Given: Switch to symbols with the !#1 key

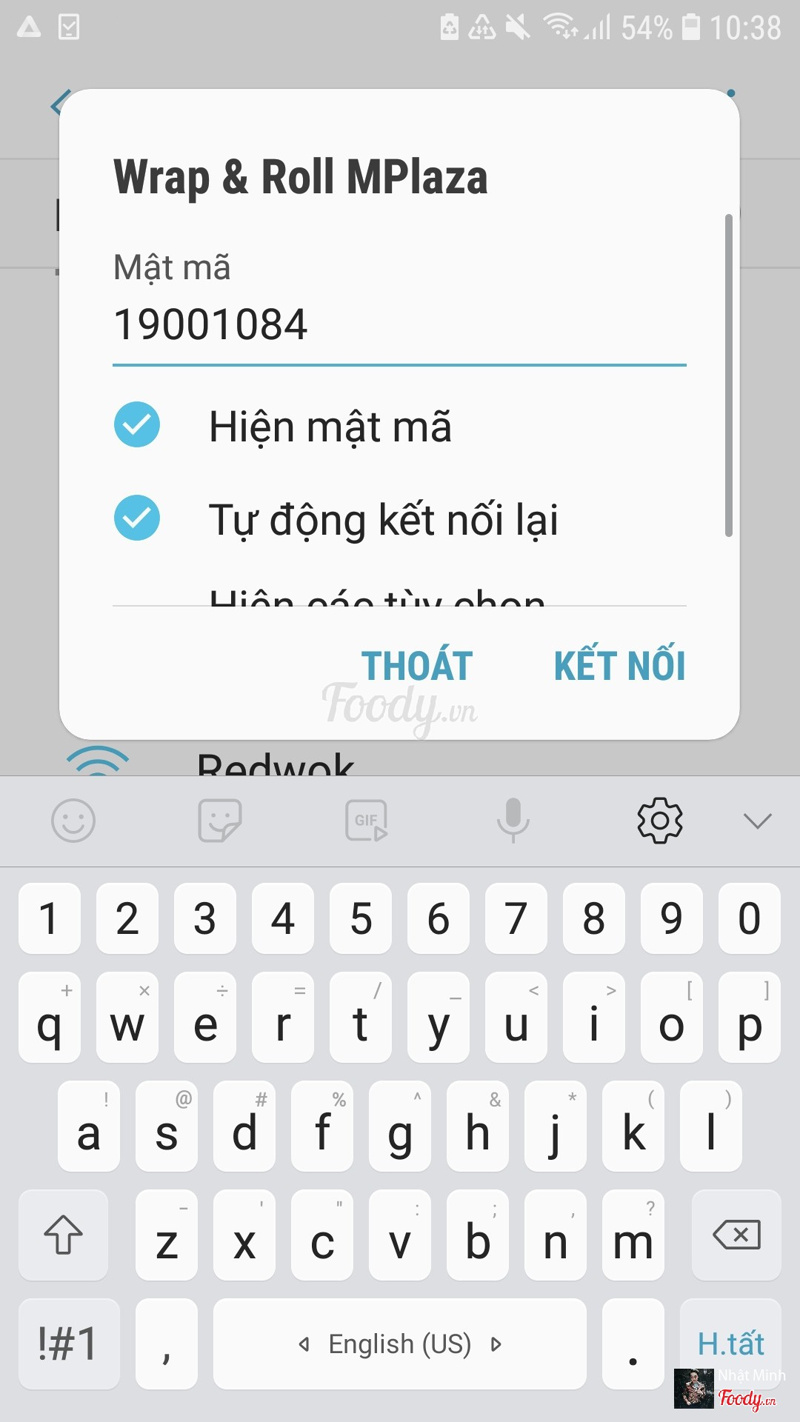Looking at the screenshot, I should [68, 1344].
